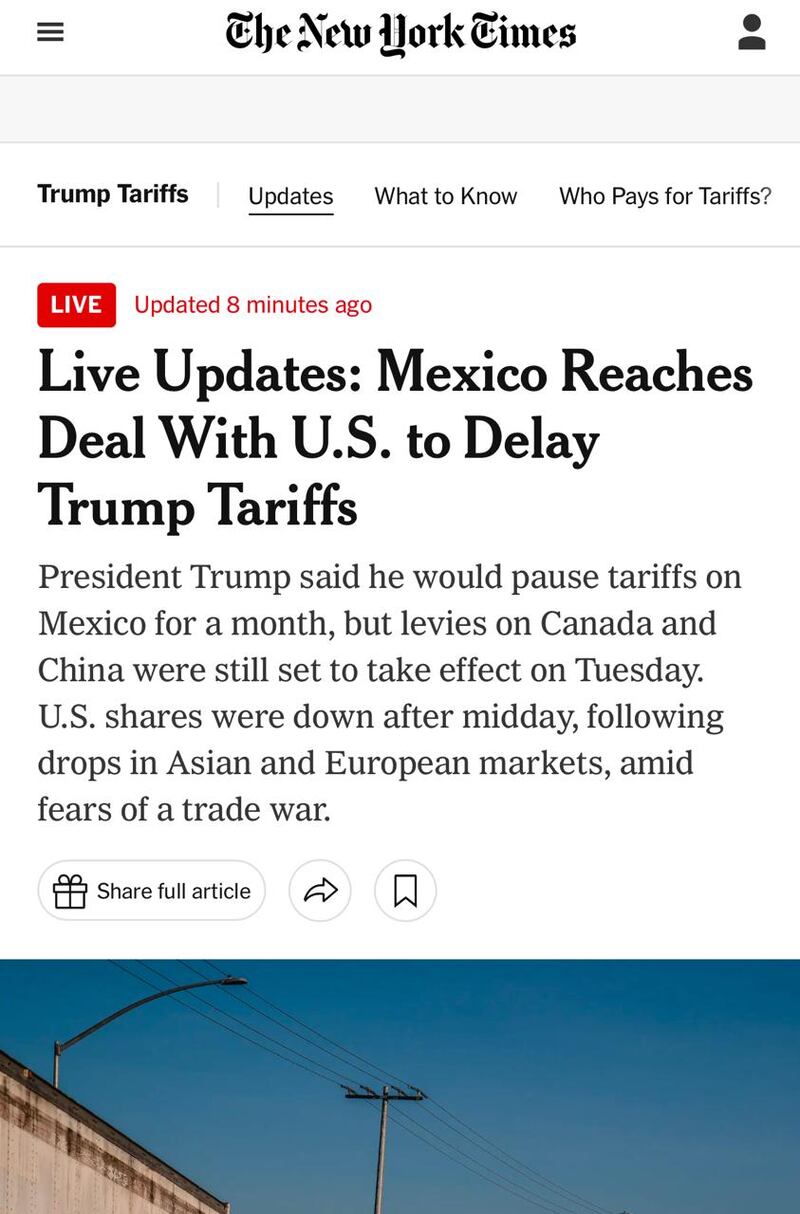Go to The New York Times homepage
800x1214 pixels.
[x=400, y=33]
